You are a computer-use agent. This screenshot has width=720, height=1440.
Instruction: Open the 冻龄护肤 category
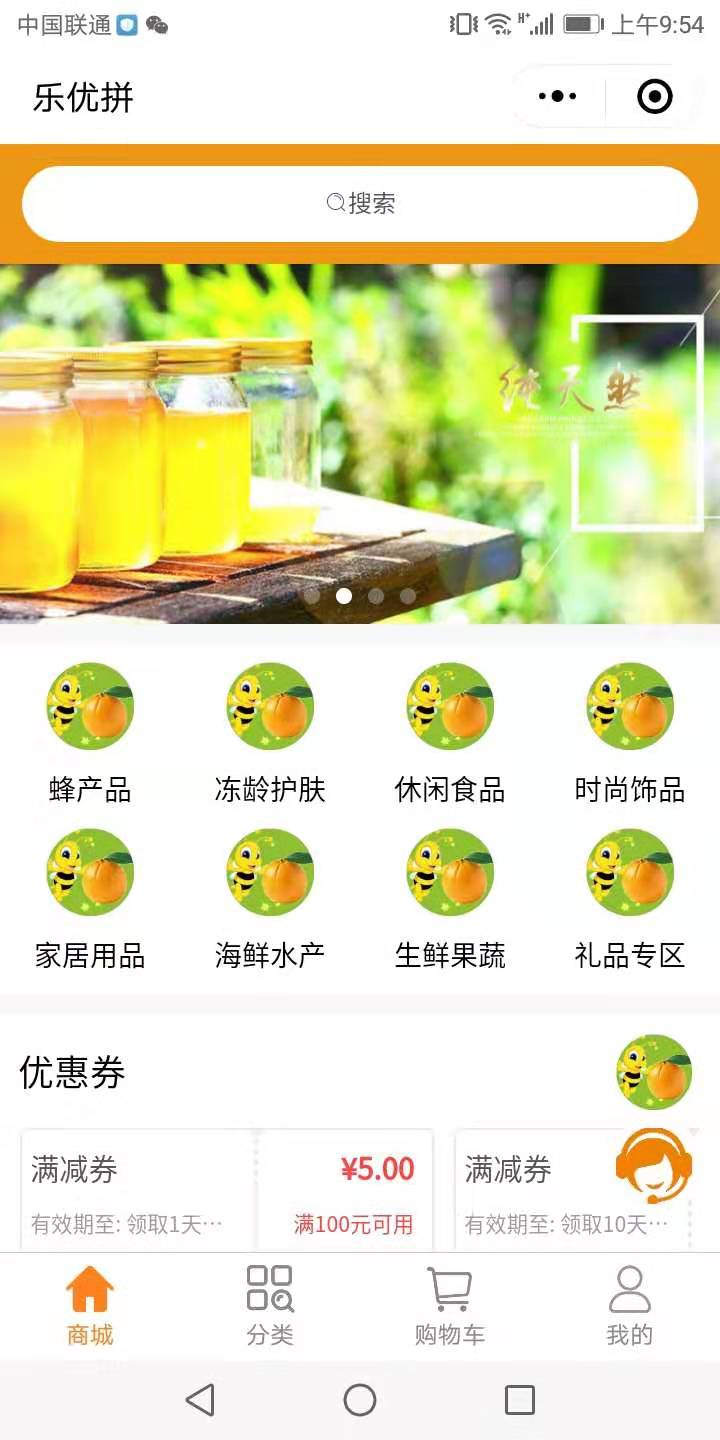pyautogui.click(x=270, y=732)
